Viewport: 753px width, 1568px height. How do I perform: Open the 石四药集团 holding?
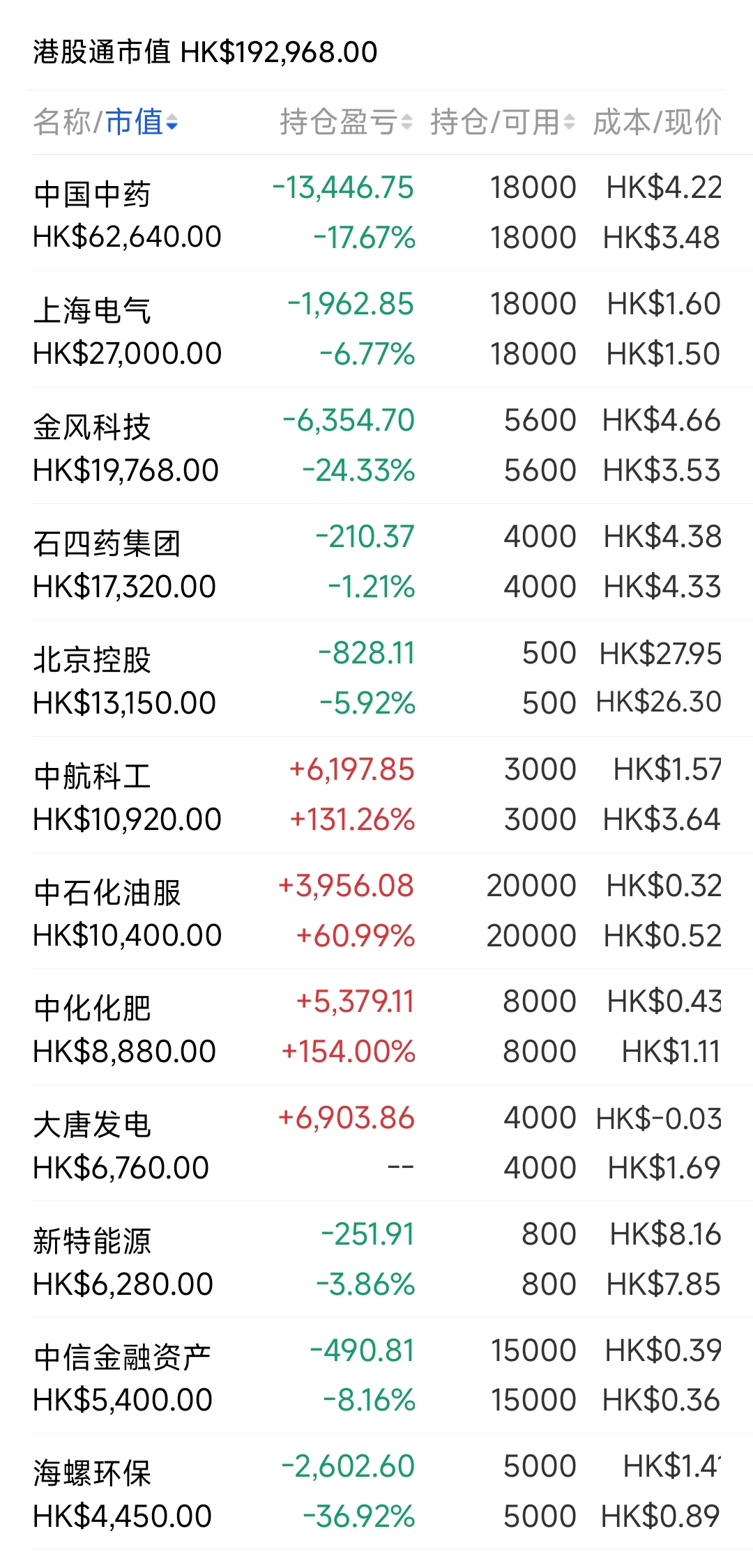coord(376,562)
